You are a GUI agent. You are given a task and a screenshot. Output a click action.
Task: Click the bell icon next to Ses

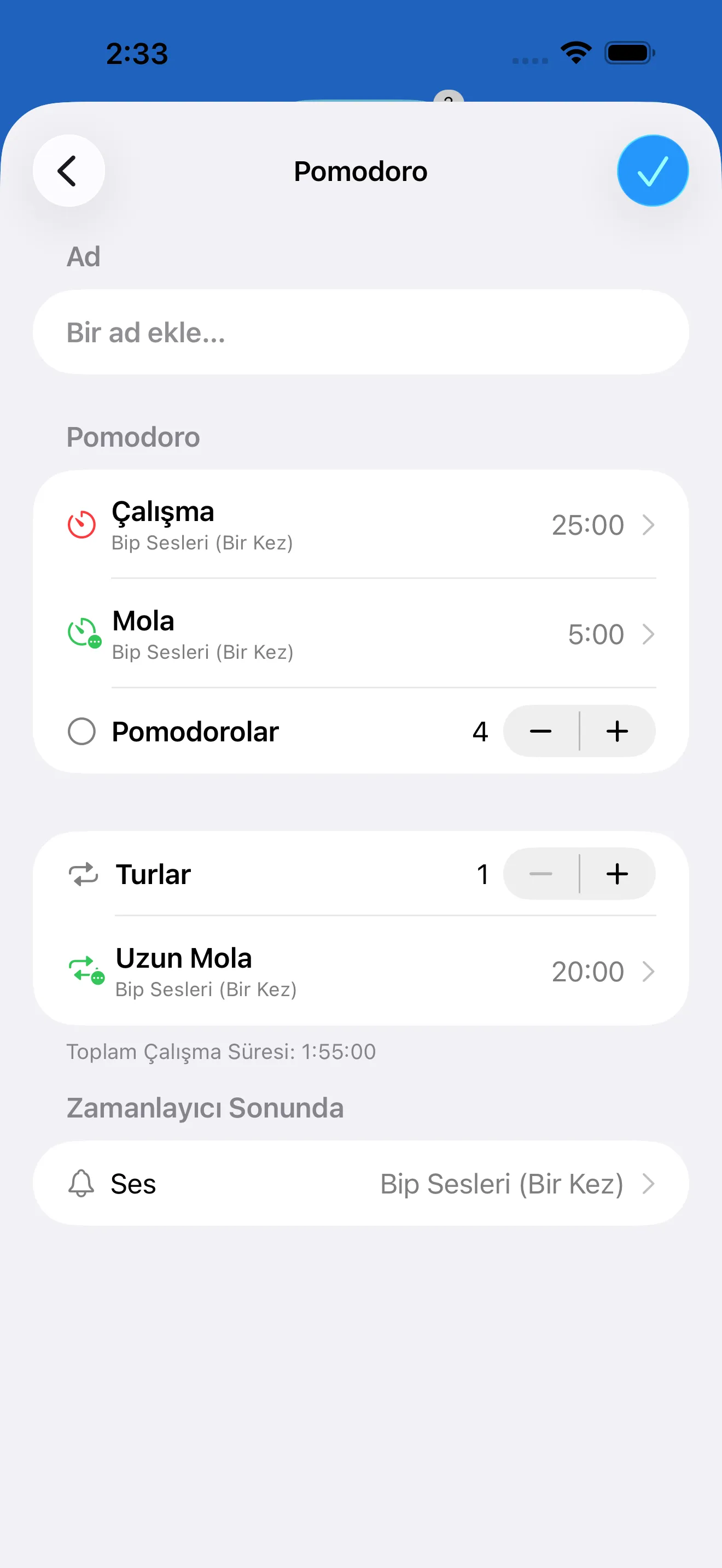click(81, 1183)
